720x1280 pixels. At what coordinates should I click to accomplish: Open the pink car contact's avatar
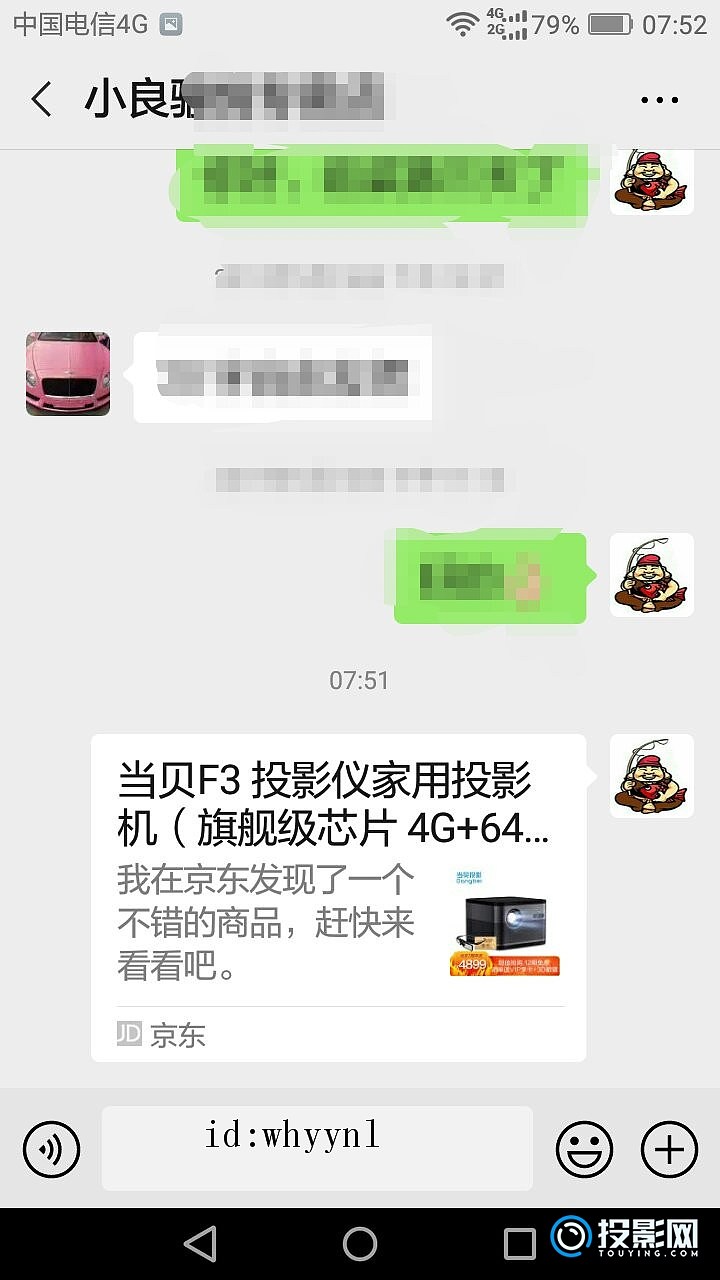[68, 374]
